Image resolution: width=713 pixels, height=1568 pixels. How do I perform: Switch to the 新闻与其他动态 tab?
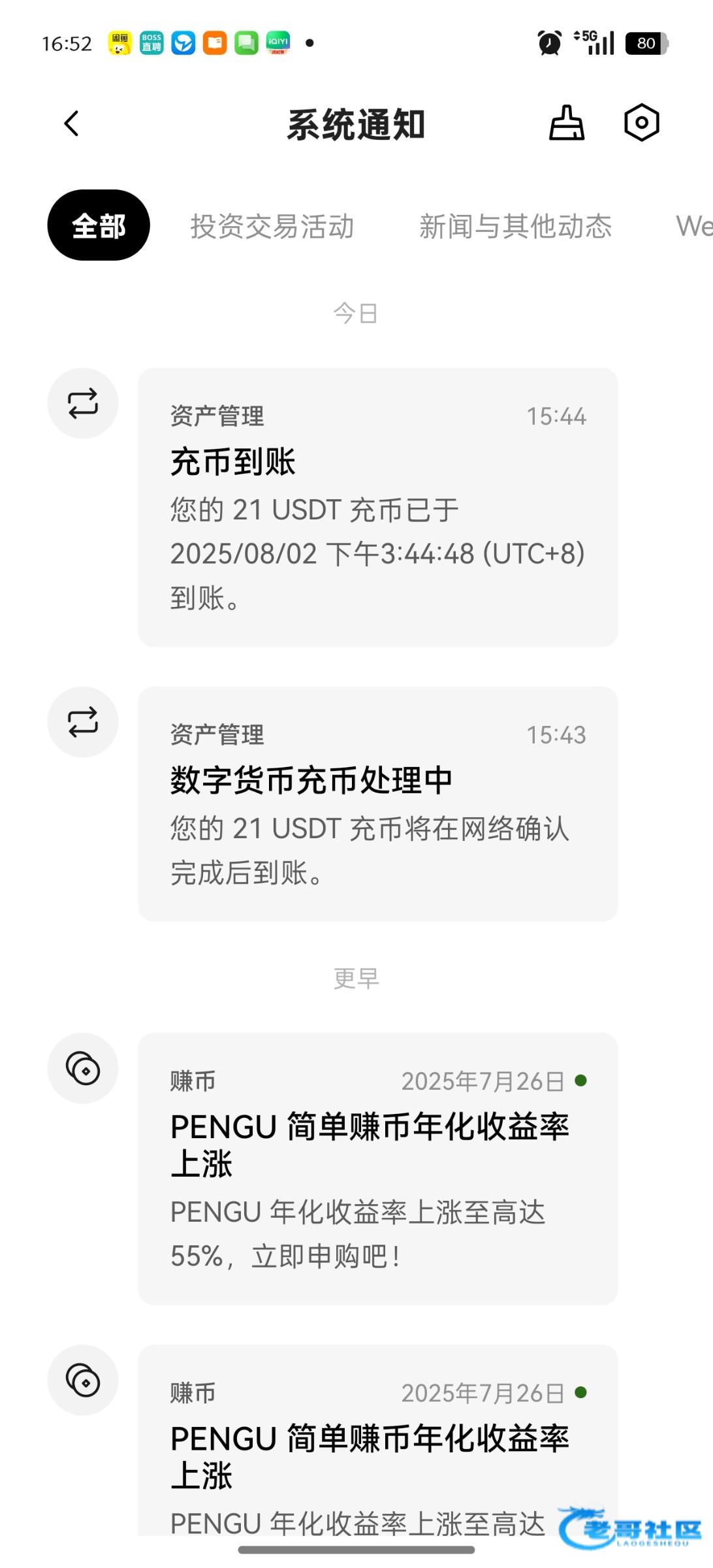point(515,227)
